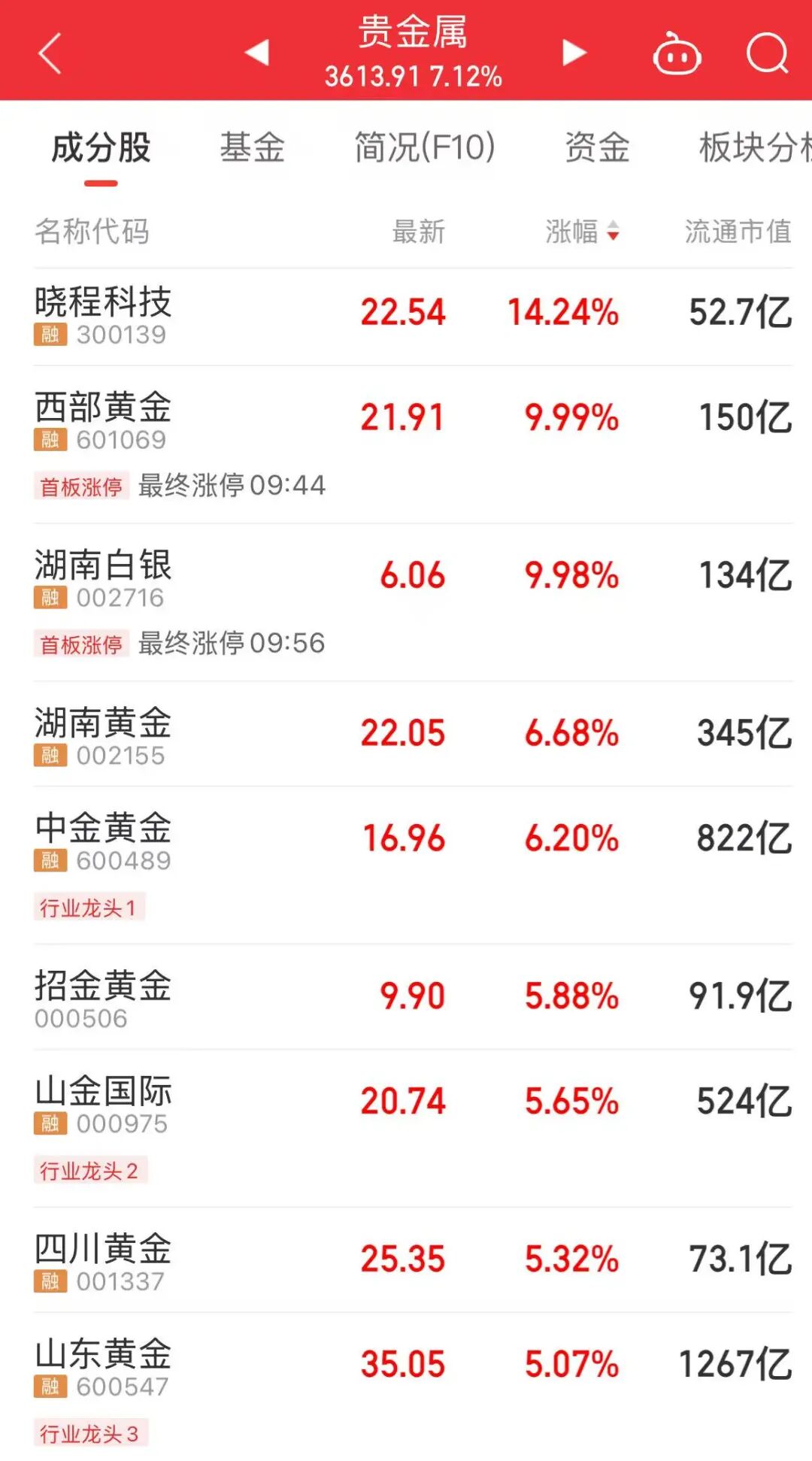Tap the 融 margin badge next to 晓程科技

click(x=50, y=335)
